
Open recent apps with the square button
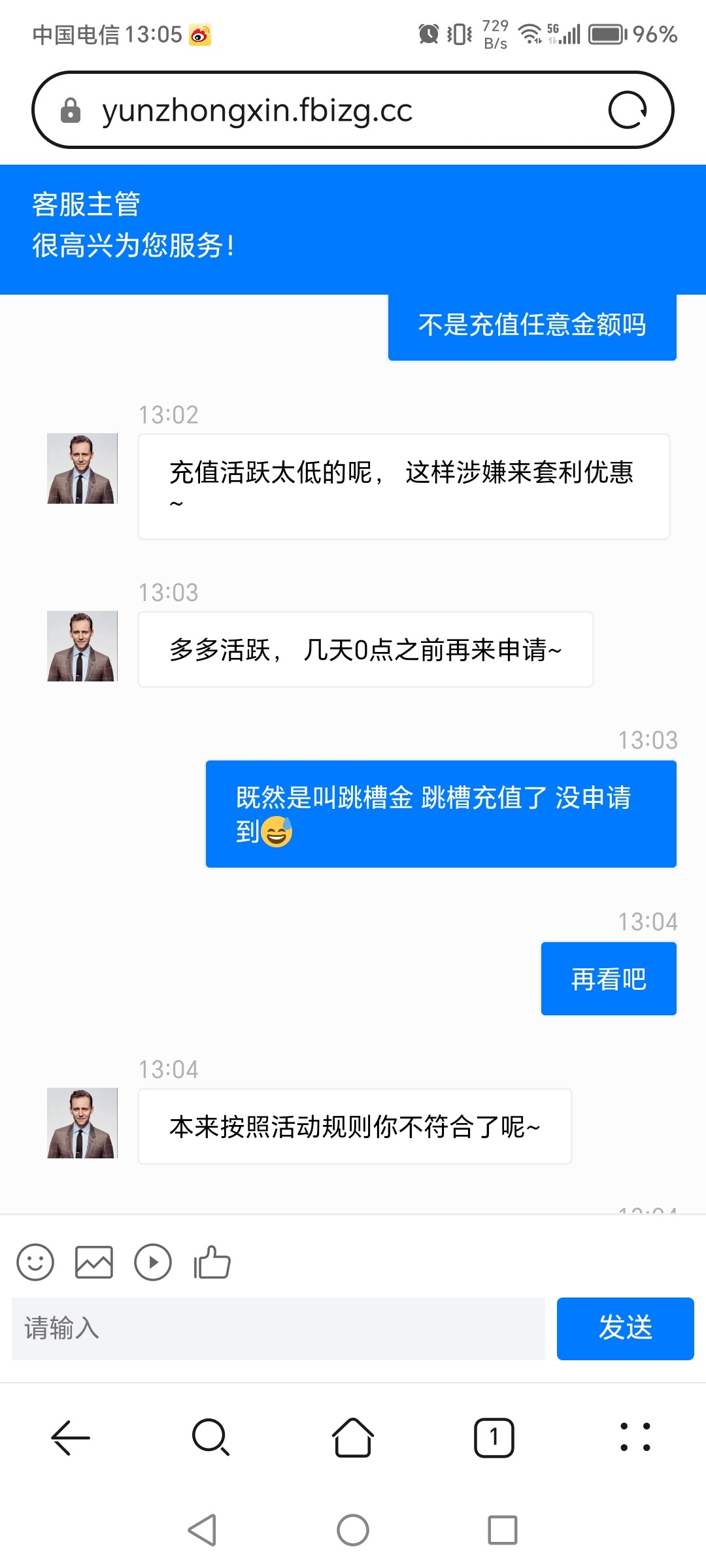tap(503, 1530)
